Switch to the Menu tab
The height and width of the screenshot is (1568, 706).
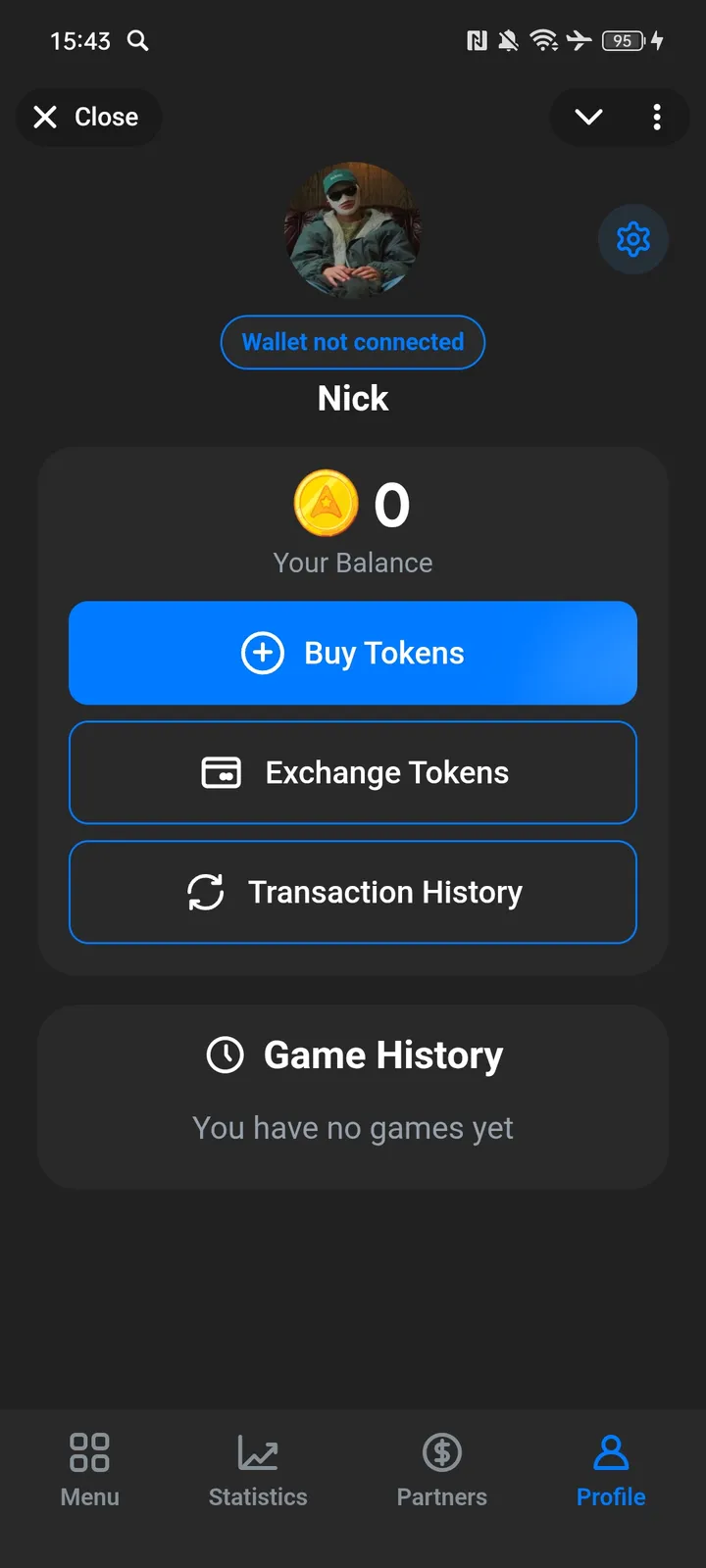tap(89, 1470)
